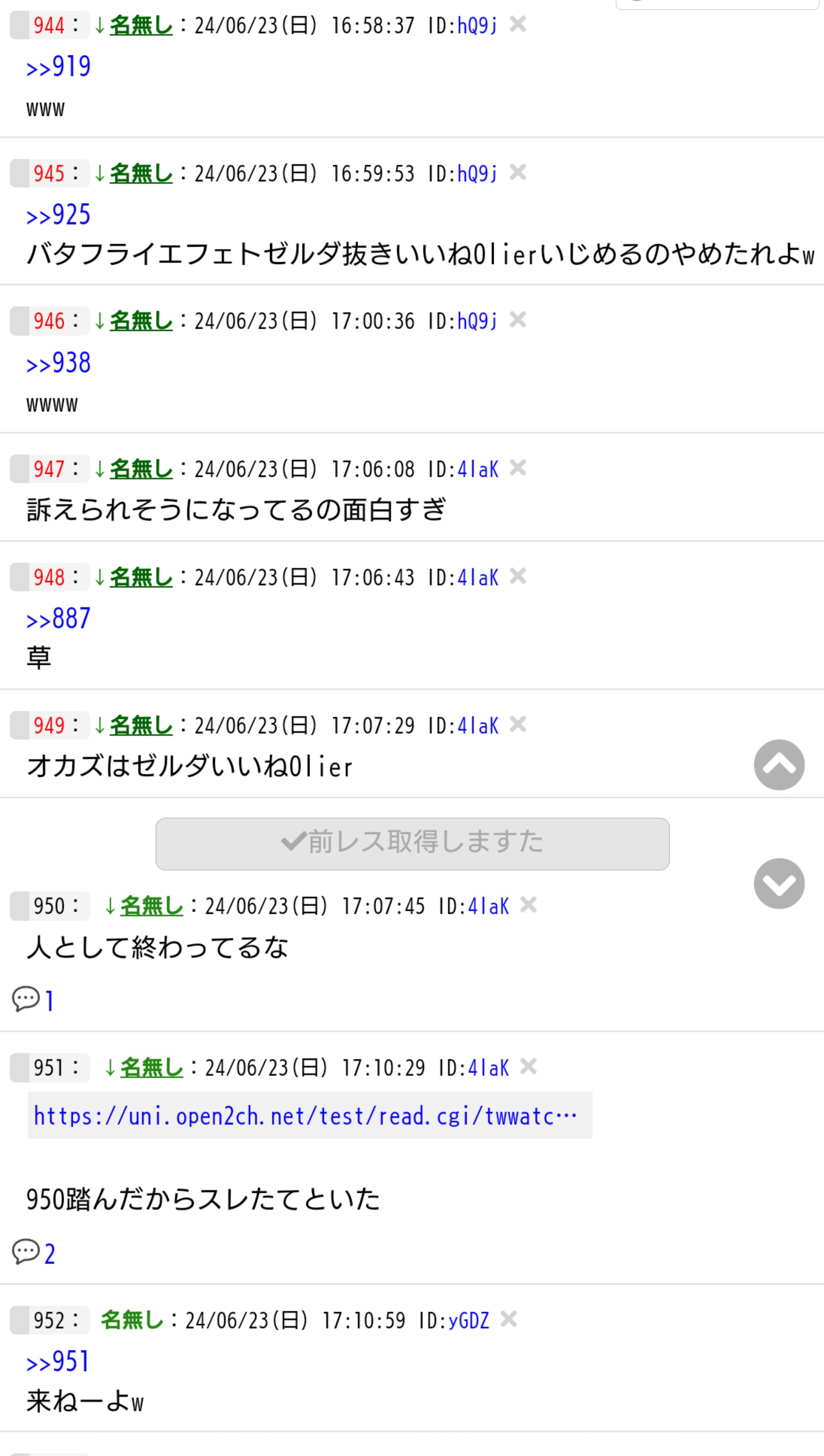Screen dimensions: 824x1456
Task: View the 2 replies to post 951
Action: click(34, 1253)
